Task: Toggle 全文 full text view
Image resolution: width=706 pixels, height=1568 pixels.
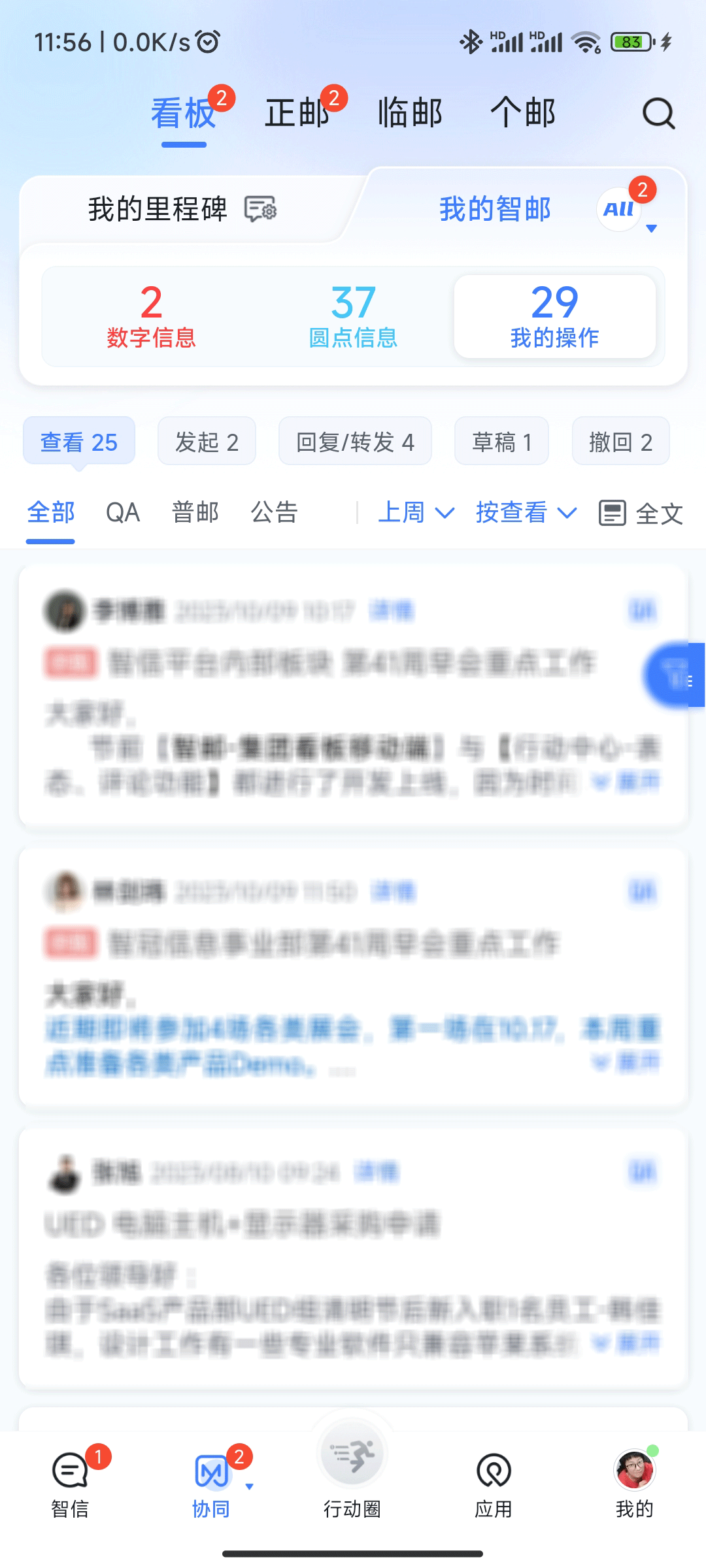Action: 641,514
